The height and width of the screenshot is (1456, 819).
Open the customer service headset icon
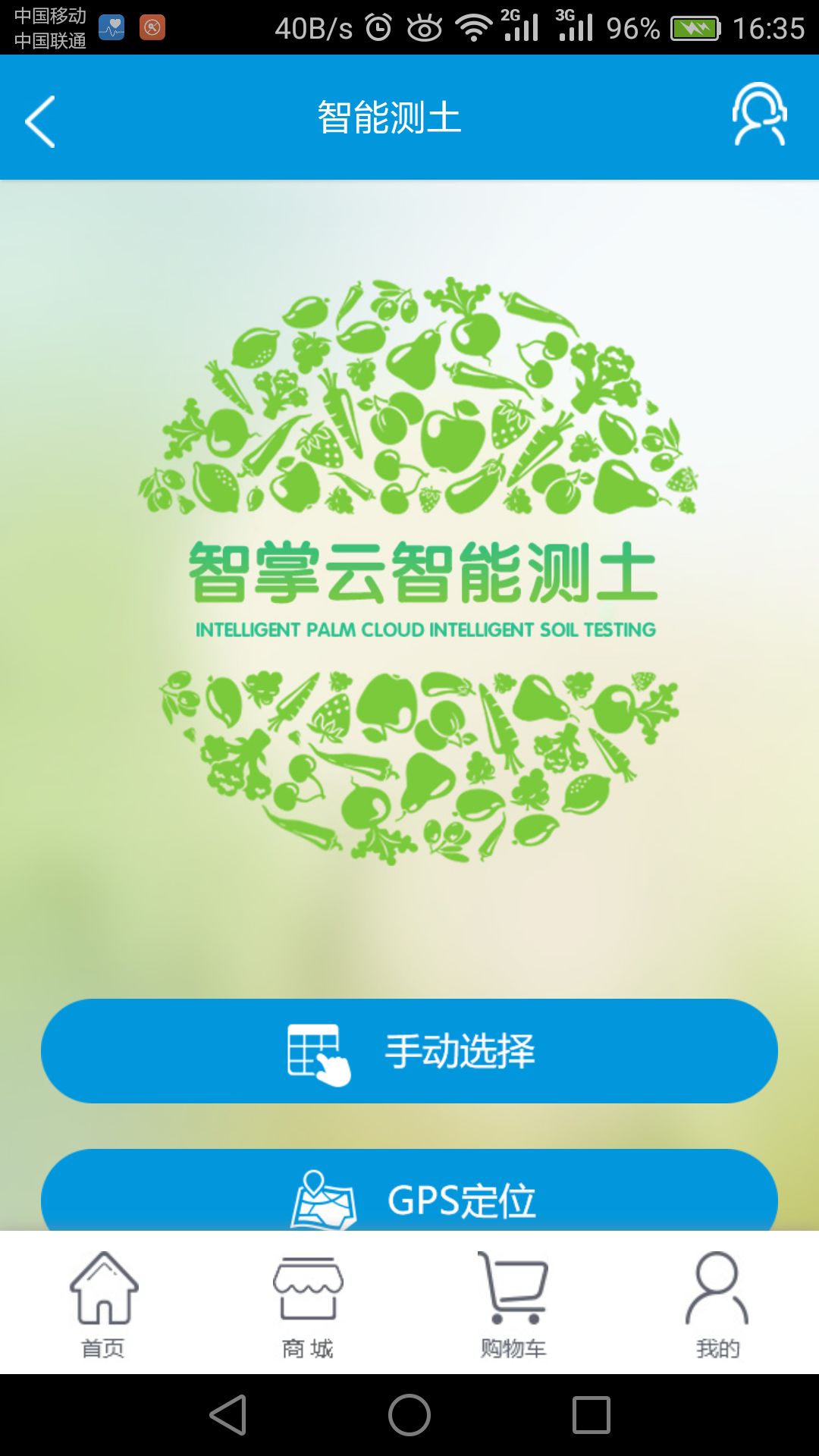759,115
